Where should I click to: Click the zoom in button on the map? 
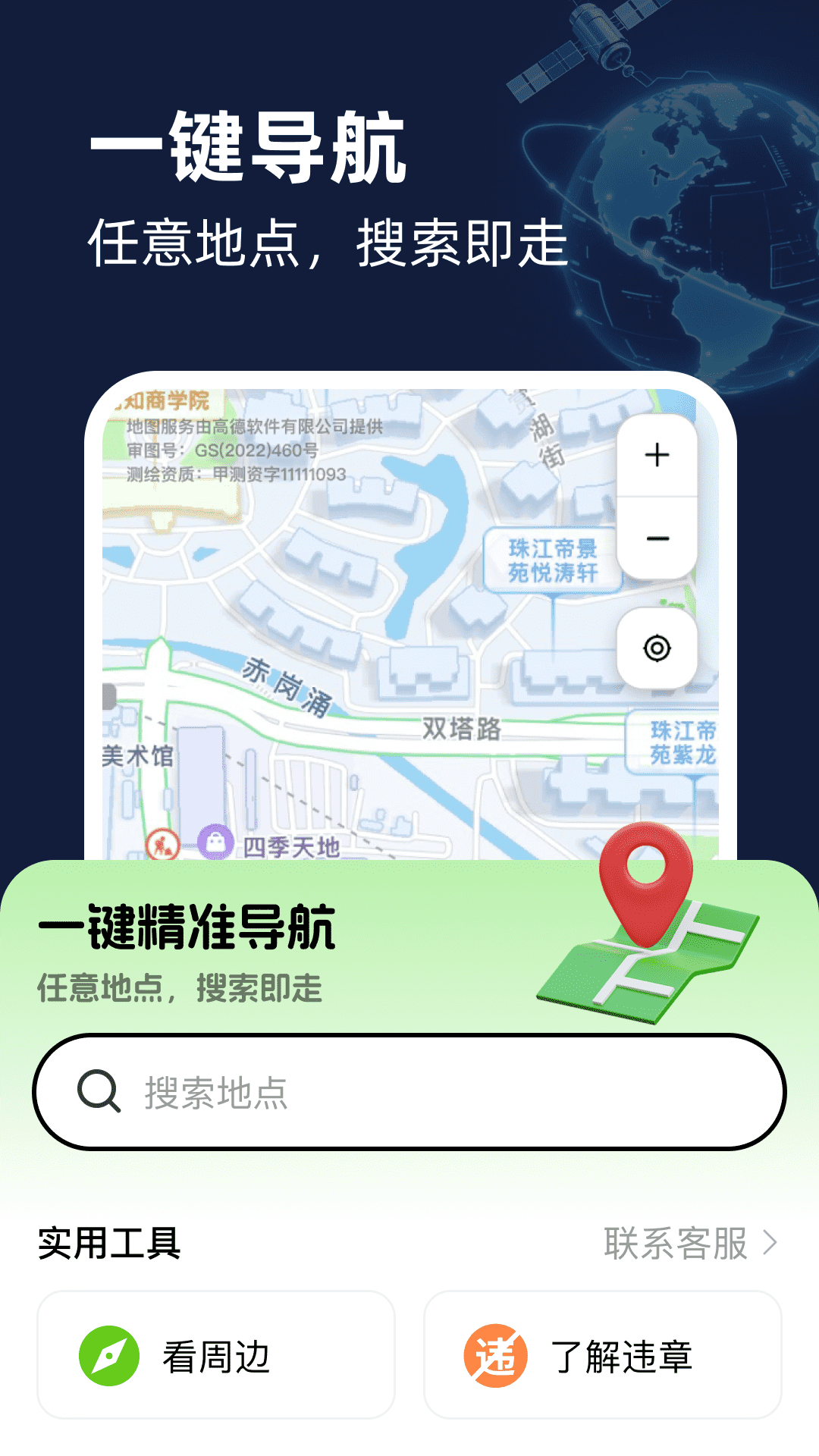pos(657,454)
